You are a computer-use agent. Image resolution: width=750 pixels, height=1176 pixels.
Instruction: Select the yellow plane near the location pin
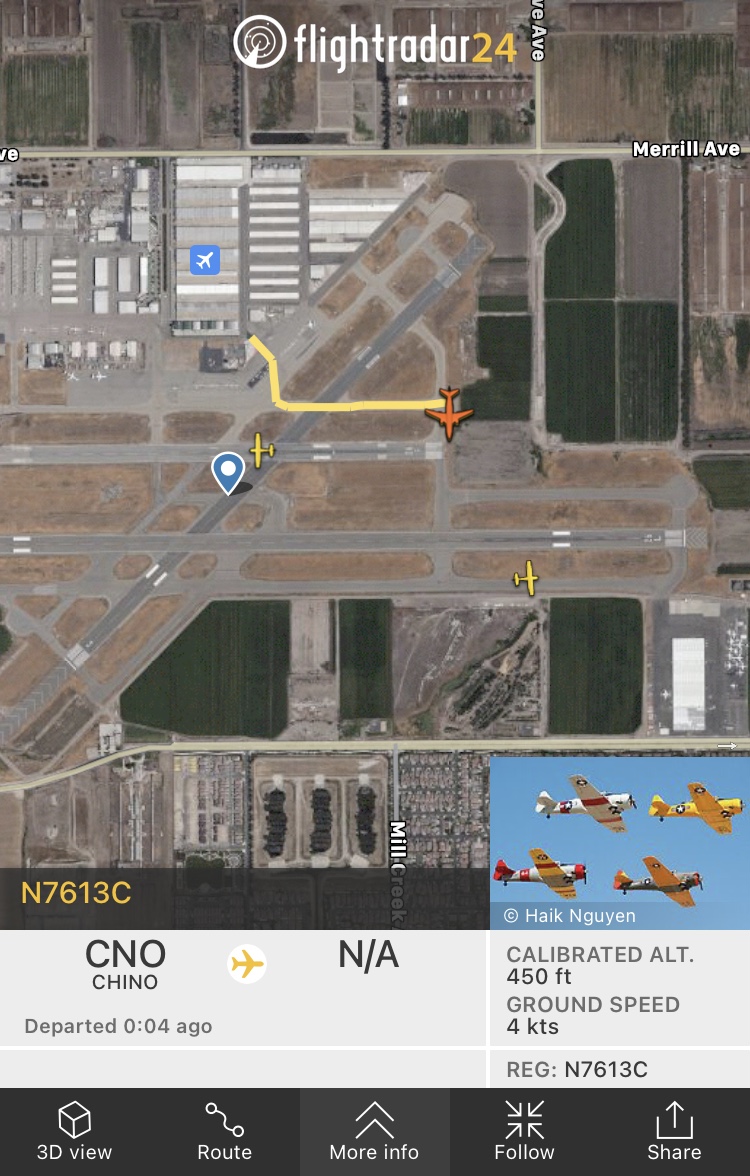coord(262,450)
